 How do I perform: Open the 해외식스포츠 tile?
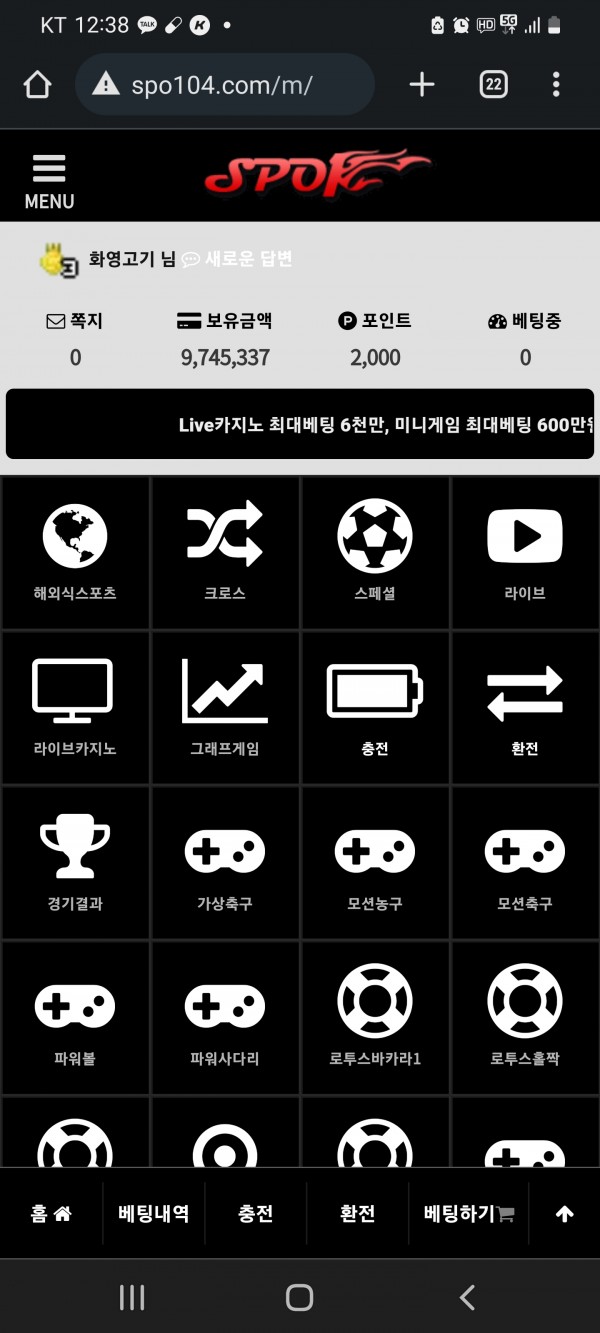pyautogui.click(x=75, y=552)
